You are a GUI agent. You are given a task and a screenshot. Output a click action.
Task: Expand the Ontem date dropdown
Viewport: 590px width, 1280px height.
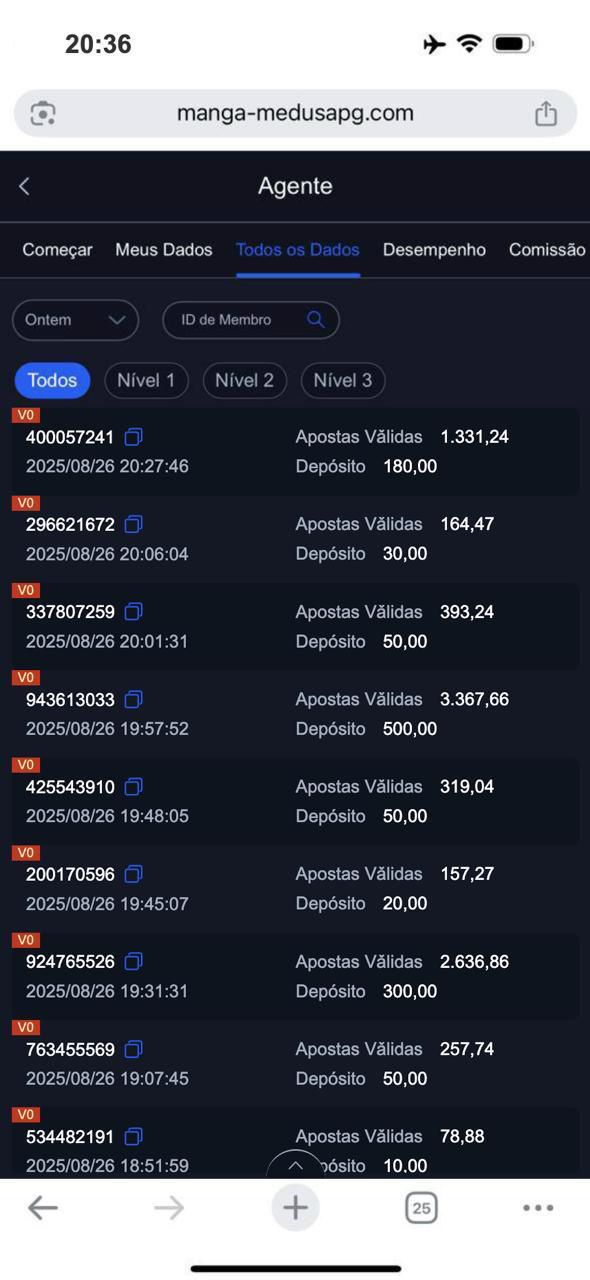click(75, 320)
